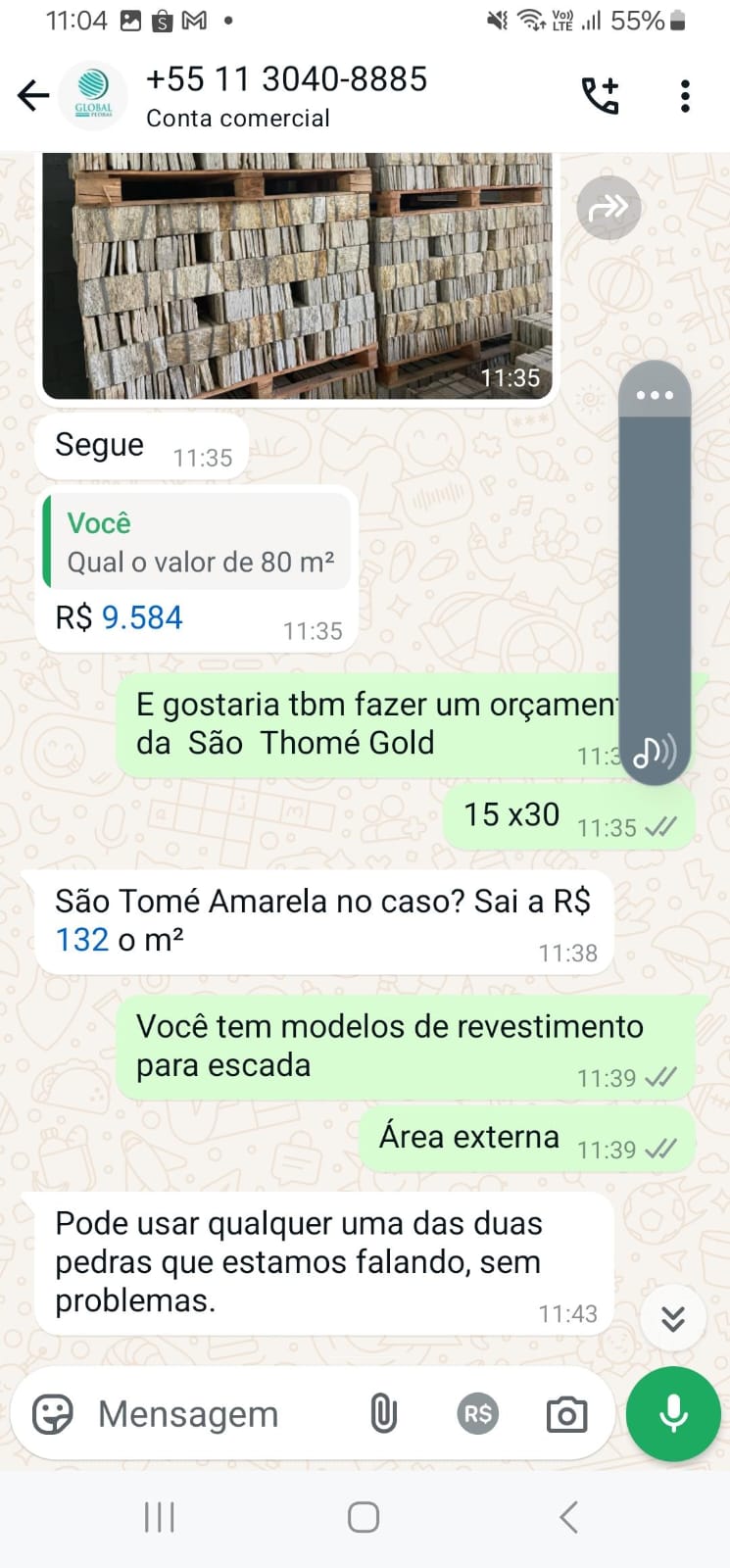Tap the Global Pedras profile picture

pos(93,95)
